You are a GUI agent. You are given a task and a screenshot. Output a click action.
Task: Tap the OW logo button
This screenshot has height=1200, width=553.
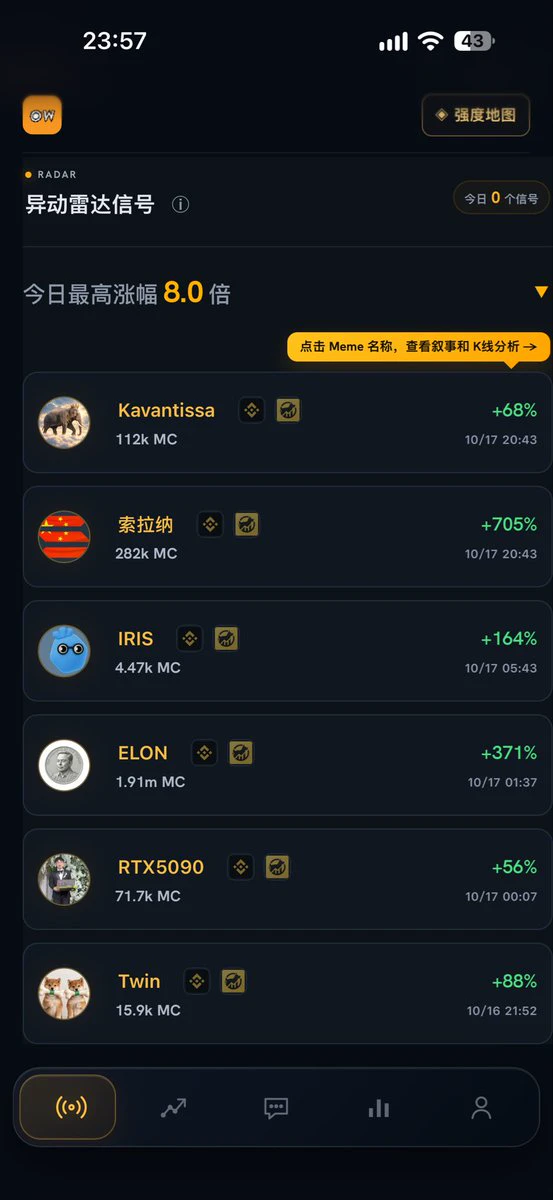tap(42, 115)
